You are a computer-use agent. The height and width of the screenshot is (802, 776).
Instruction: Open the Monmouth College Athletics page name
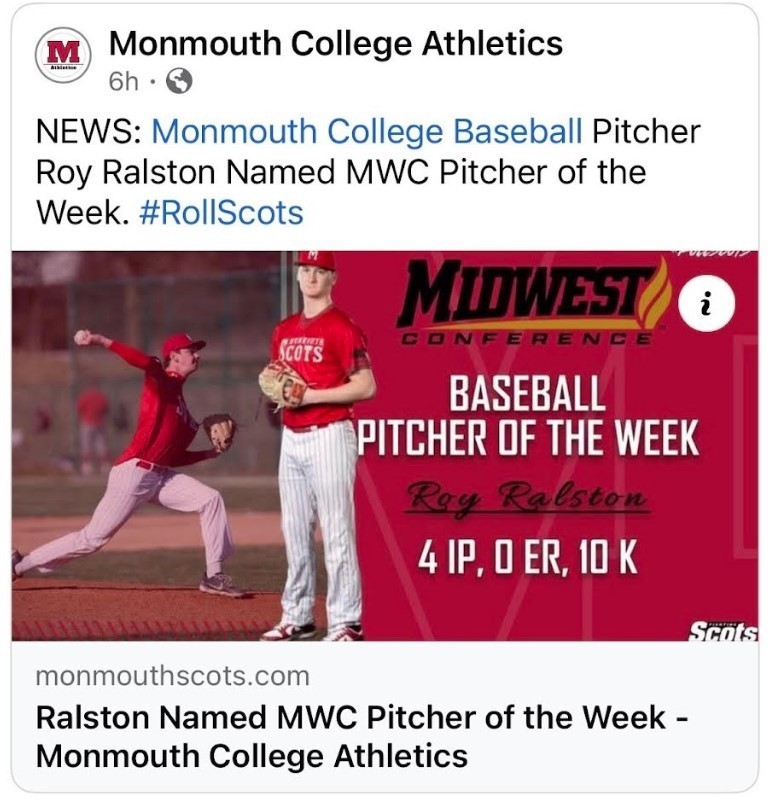tap(335, 44)
